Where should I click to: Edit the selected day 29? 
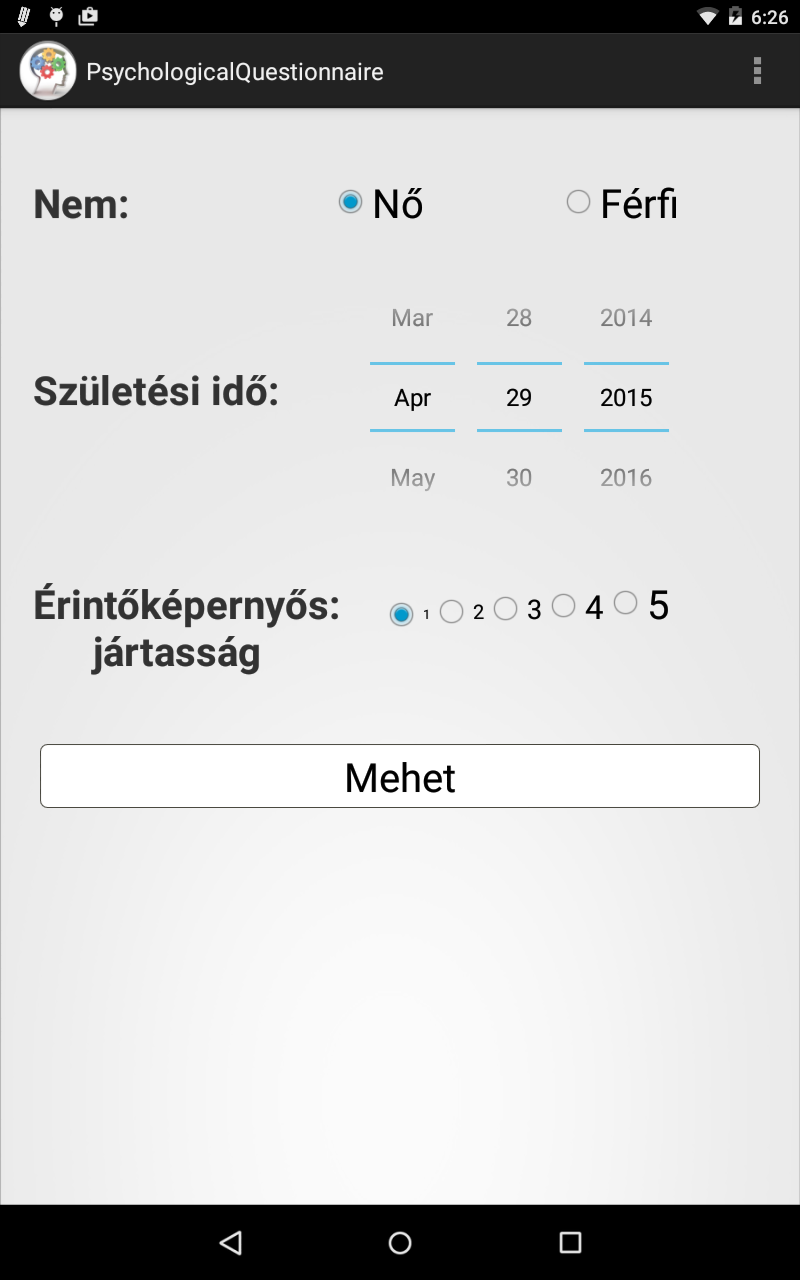pyautogui.click(x=519, y=398)
